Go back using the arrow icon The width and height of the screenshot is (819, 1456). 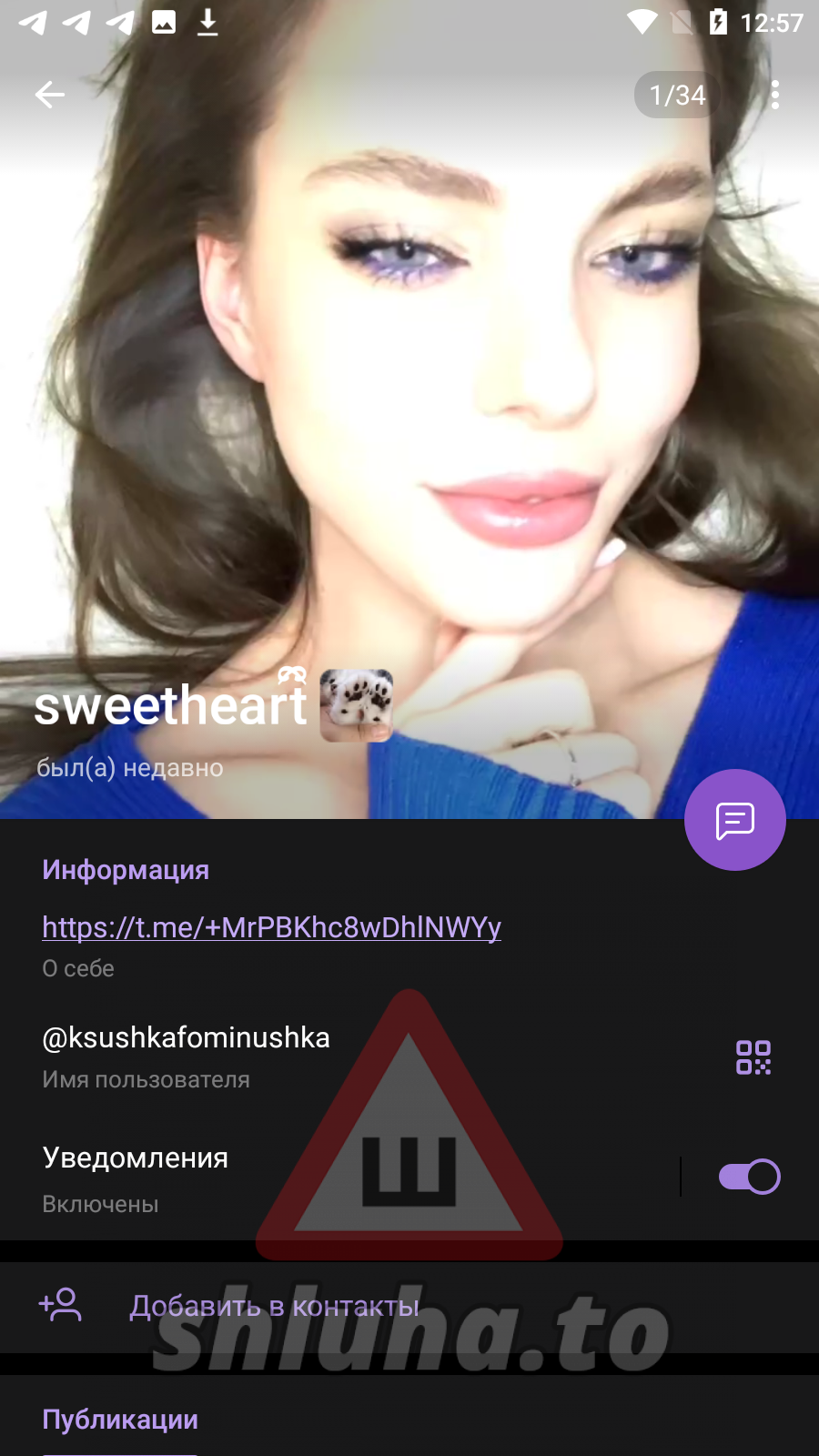tap(49, 95)
